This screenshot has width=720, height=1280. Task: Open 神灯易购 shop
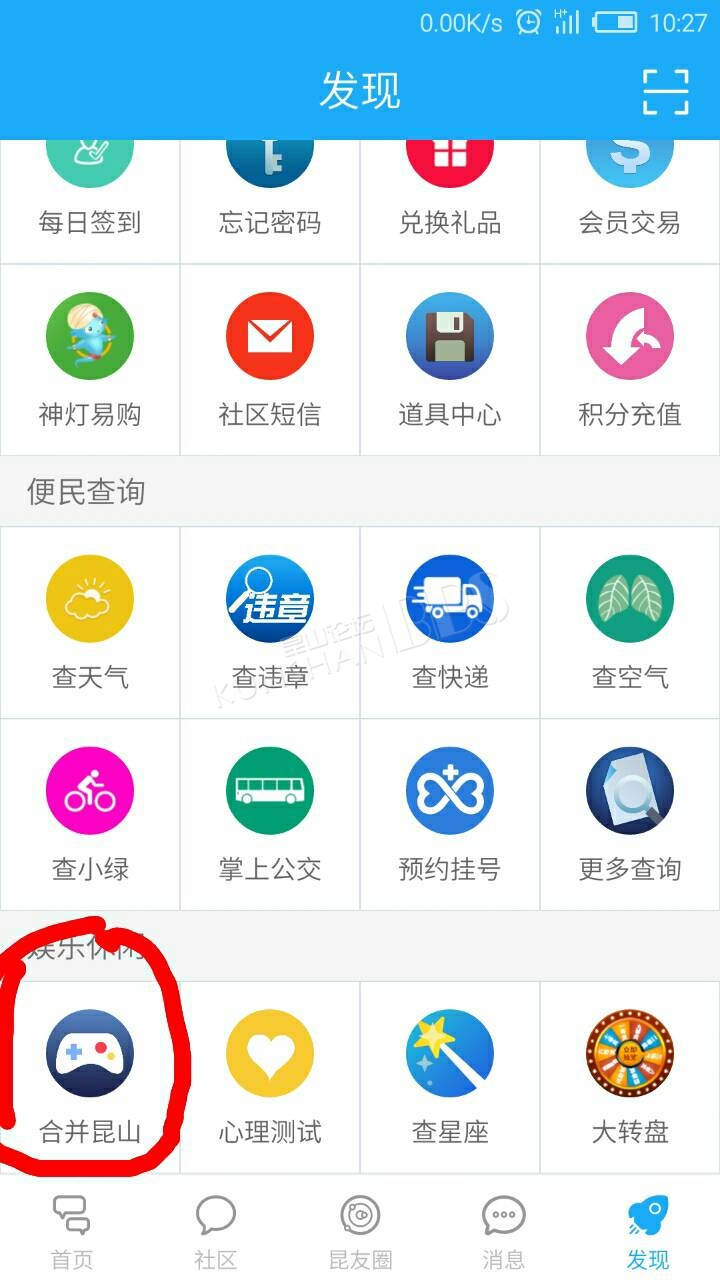pyautogui.click(x=90, y=360)
